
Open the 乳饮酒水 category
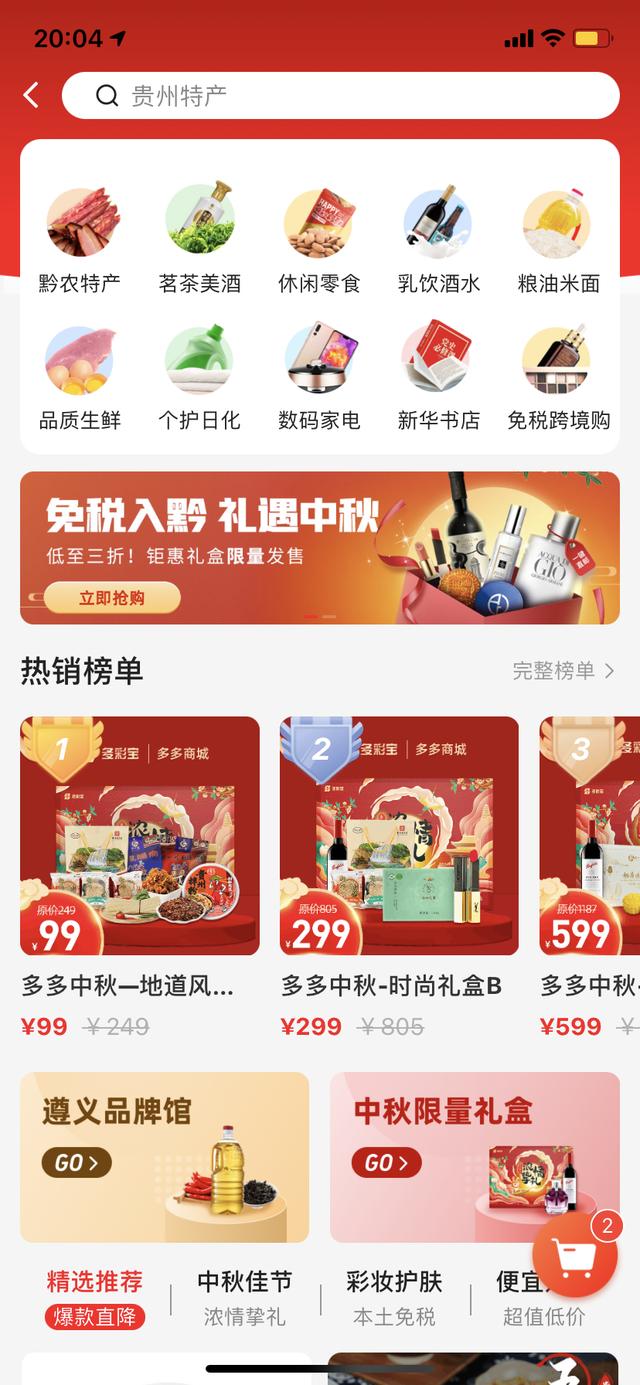[x=439, y=241]
